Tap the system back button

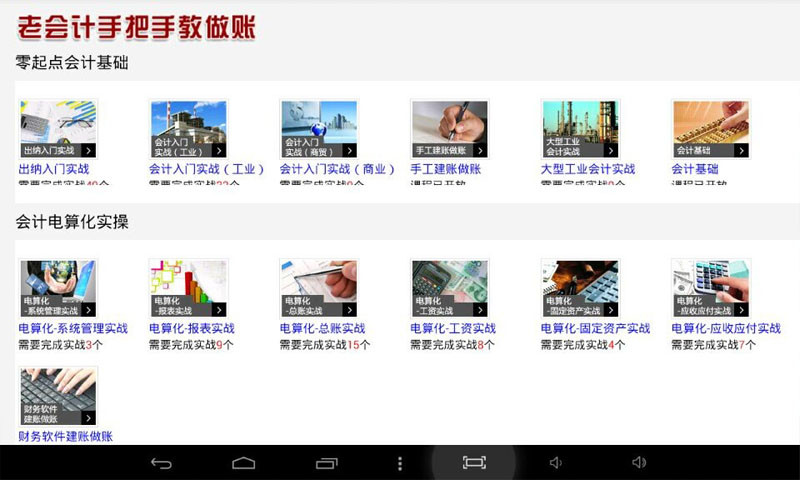click(161, 463)
